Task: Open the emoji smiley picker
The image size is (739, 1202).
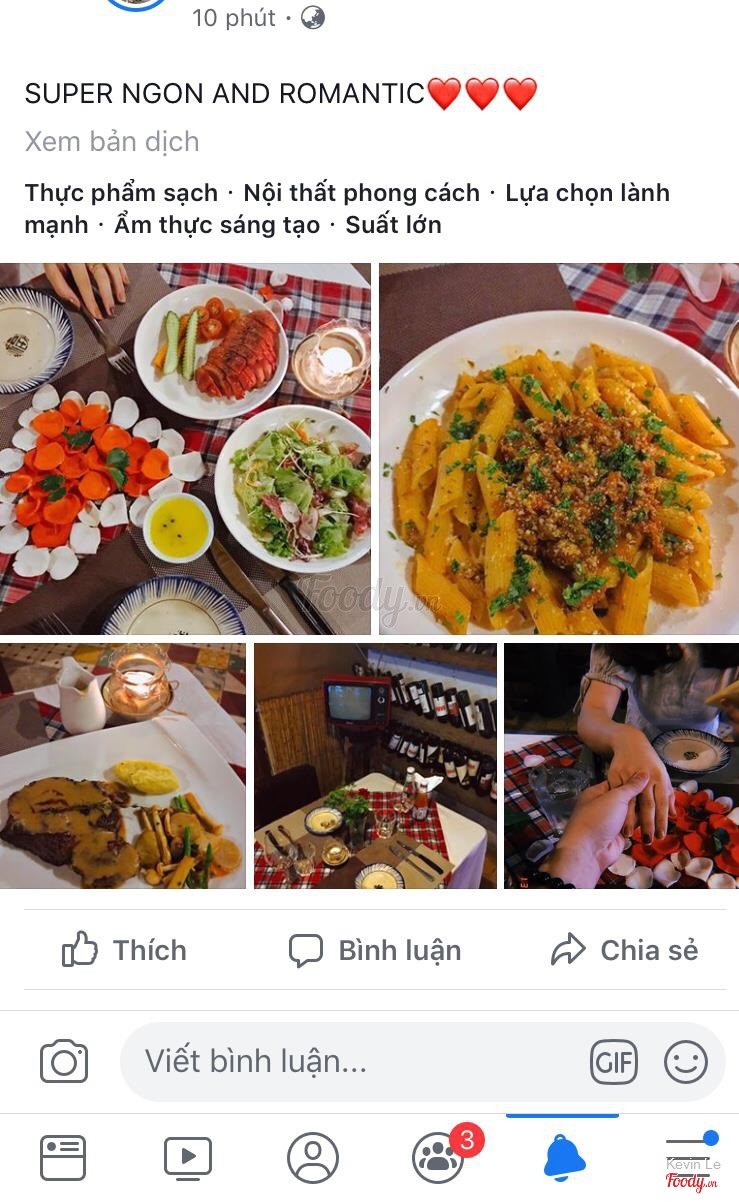Action: click(x=686, y=1061)
